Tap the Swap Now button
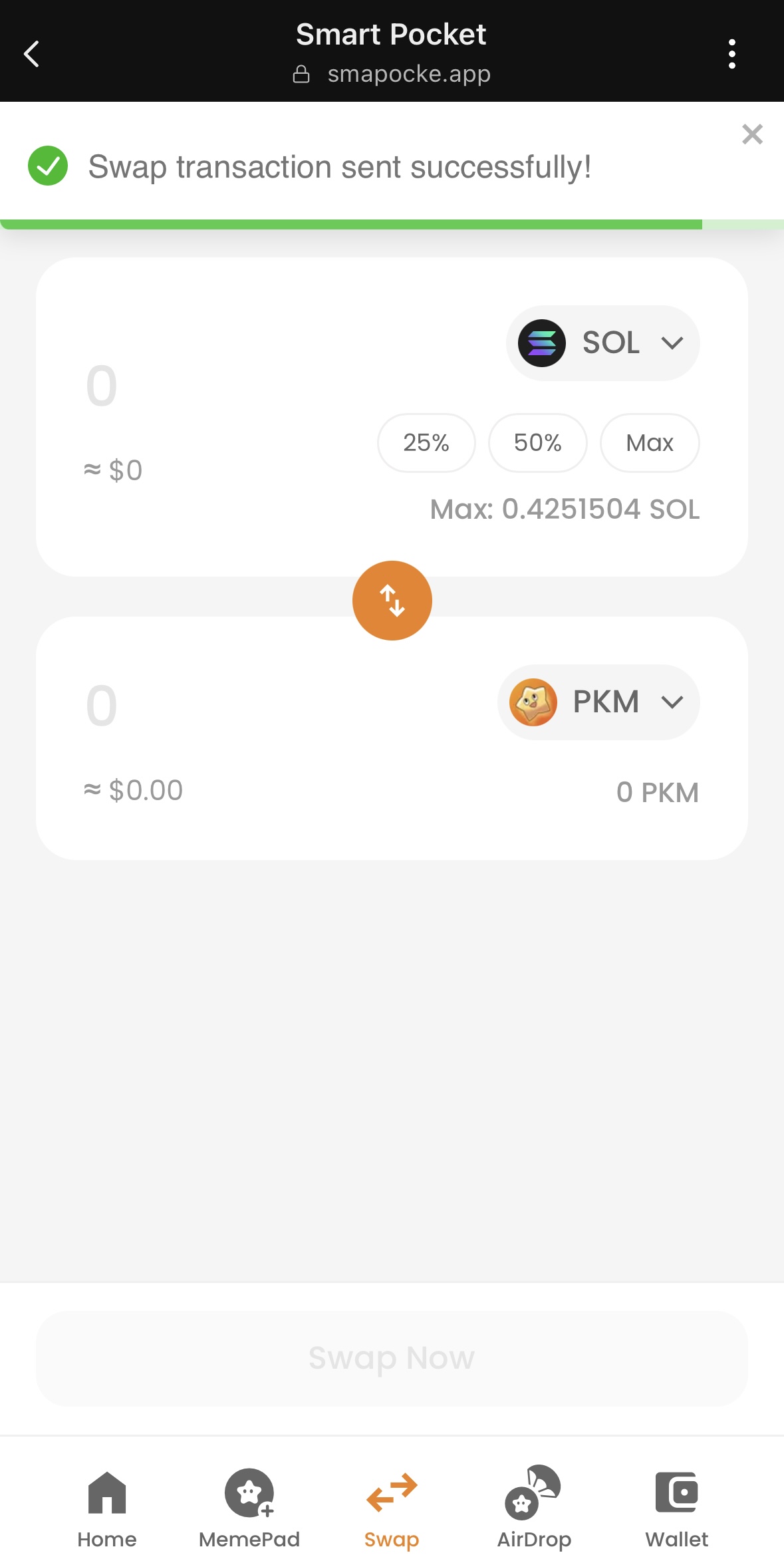The width and height of the screenshot is (784, 1559). [392, 1358]
